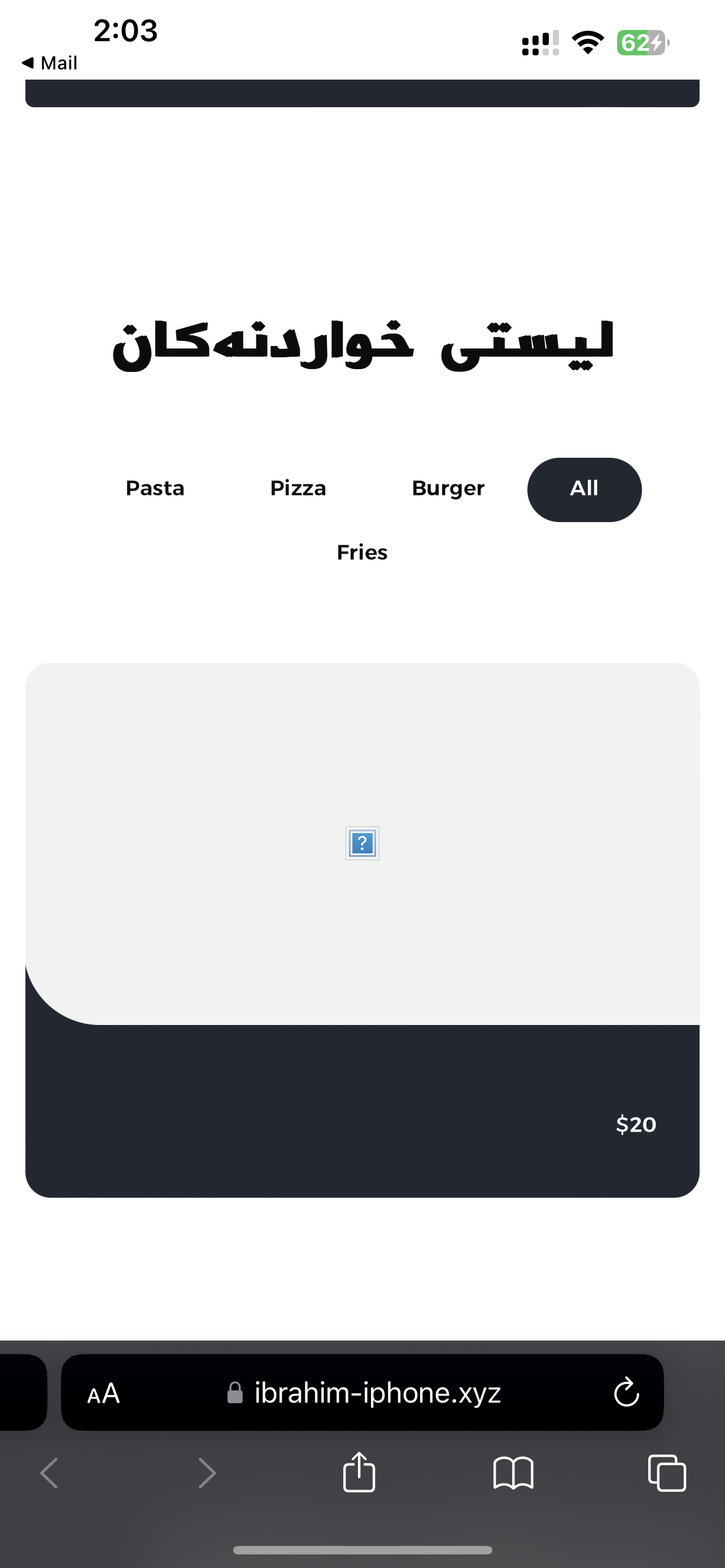Reload the current page

pyautogui.click(x=626, y=1393)
